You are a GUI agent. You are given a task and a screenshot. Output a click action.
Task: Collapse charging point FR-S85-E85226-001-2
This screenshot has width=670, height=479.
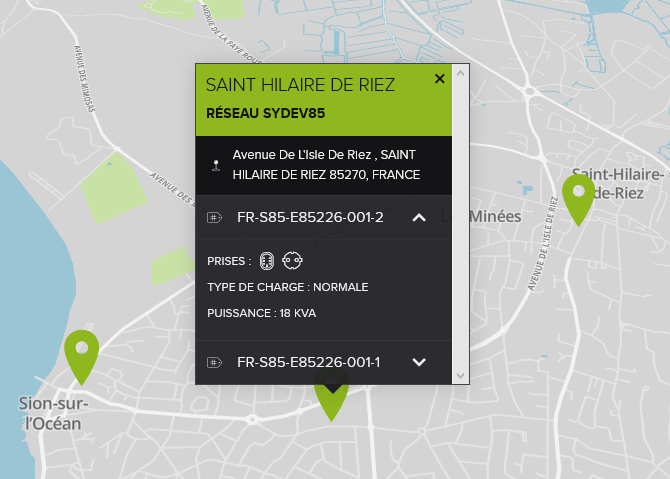(419, 217)
